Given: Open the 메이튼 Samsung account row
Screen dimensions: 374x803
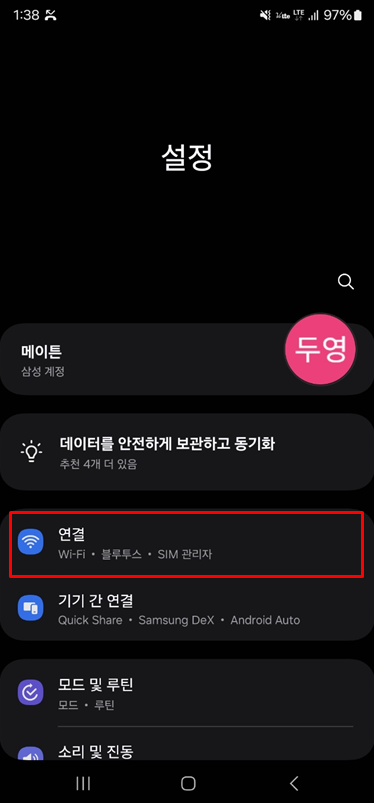Looking at the screenshot, I should (187, 360).
